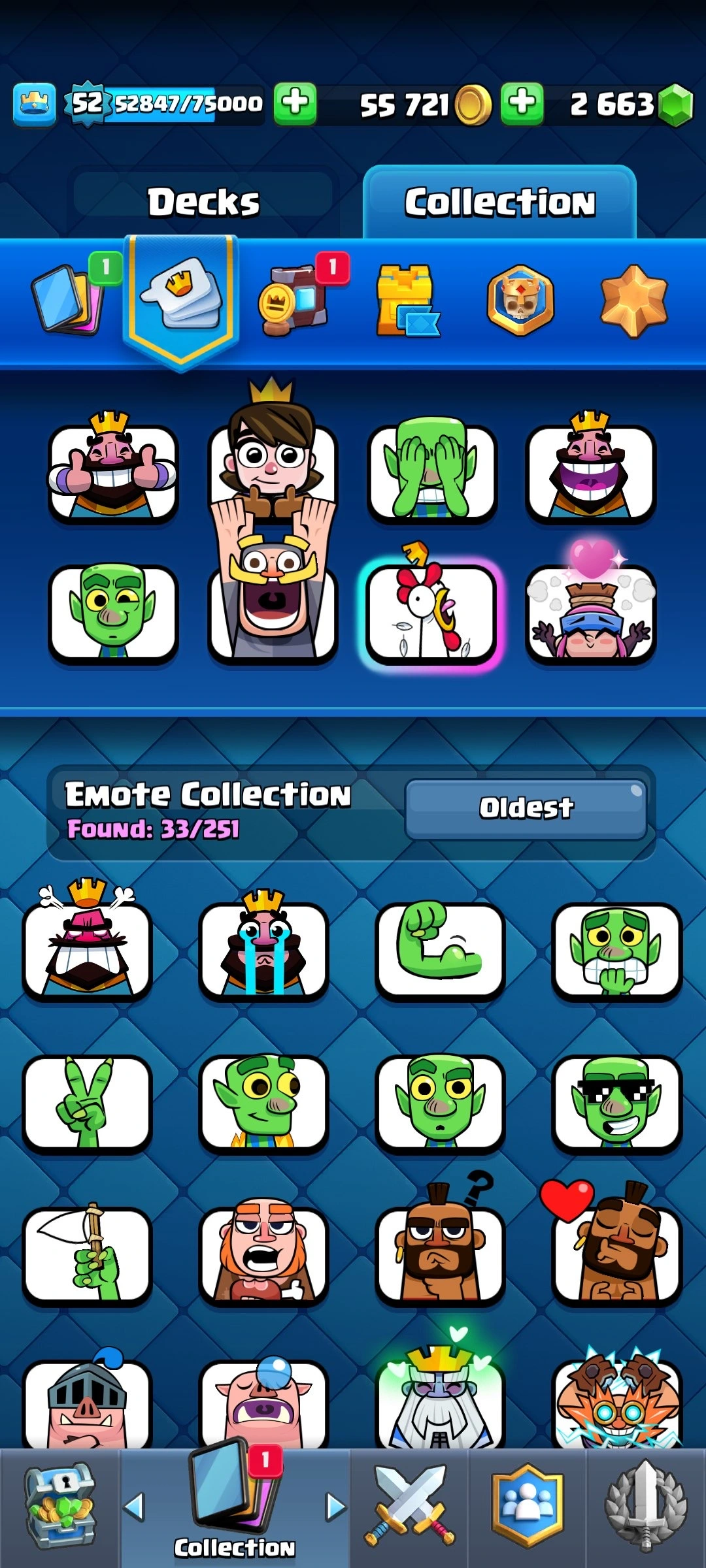The width and height of the screenshot is (706, 1568).
Task: Open the gems counter
Action: 628,105
